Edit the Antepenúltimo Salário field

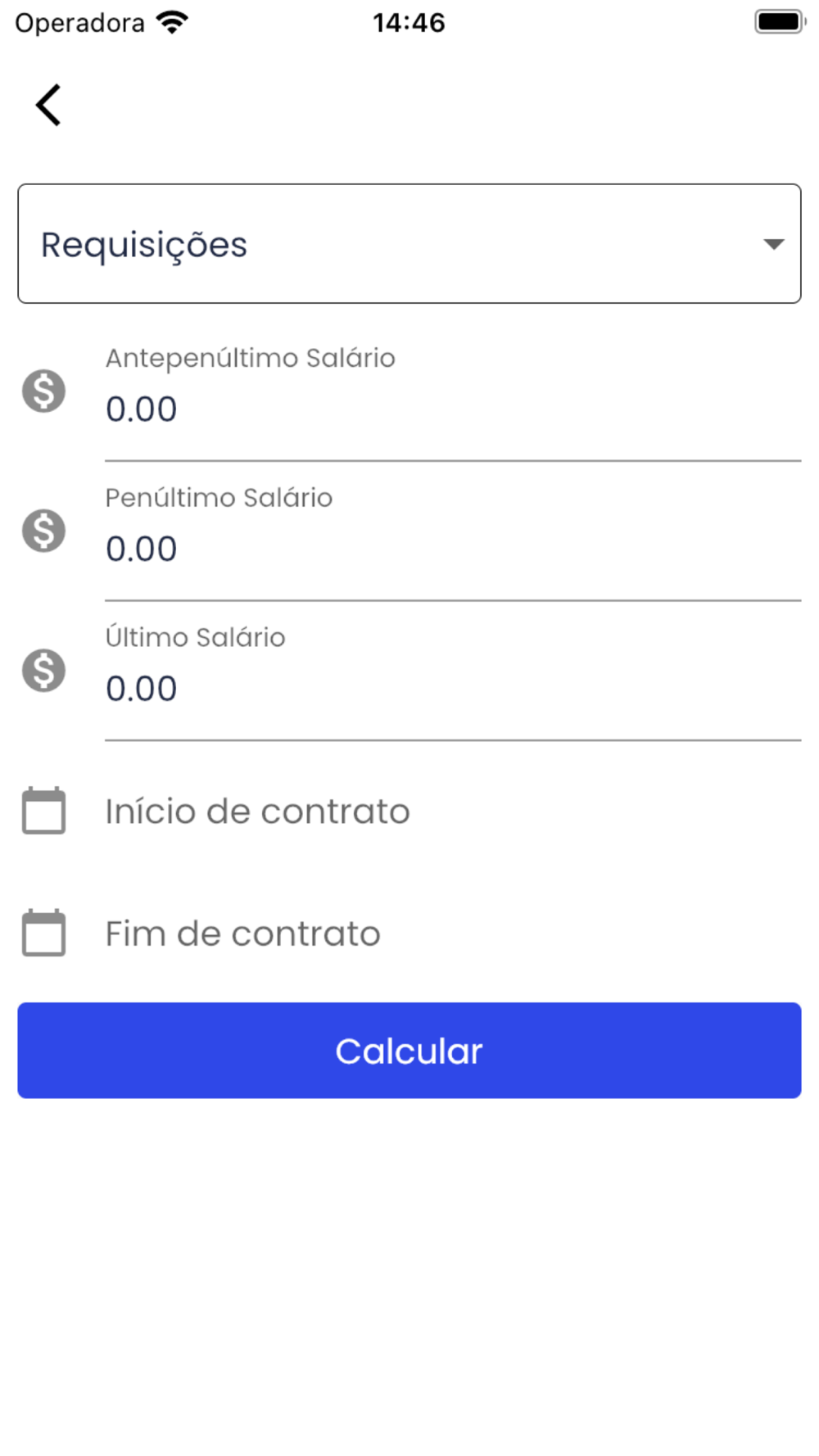click(x=453, y=391)
